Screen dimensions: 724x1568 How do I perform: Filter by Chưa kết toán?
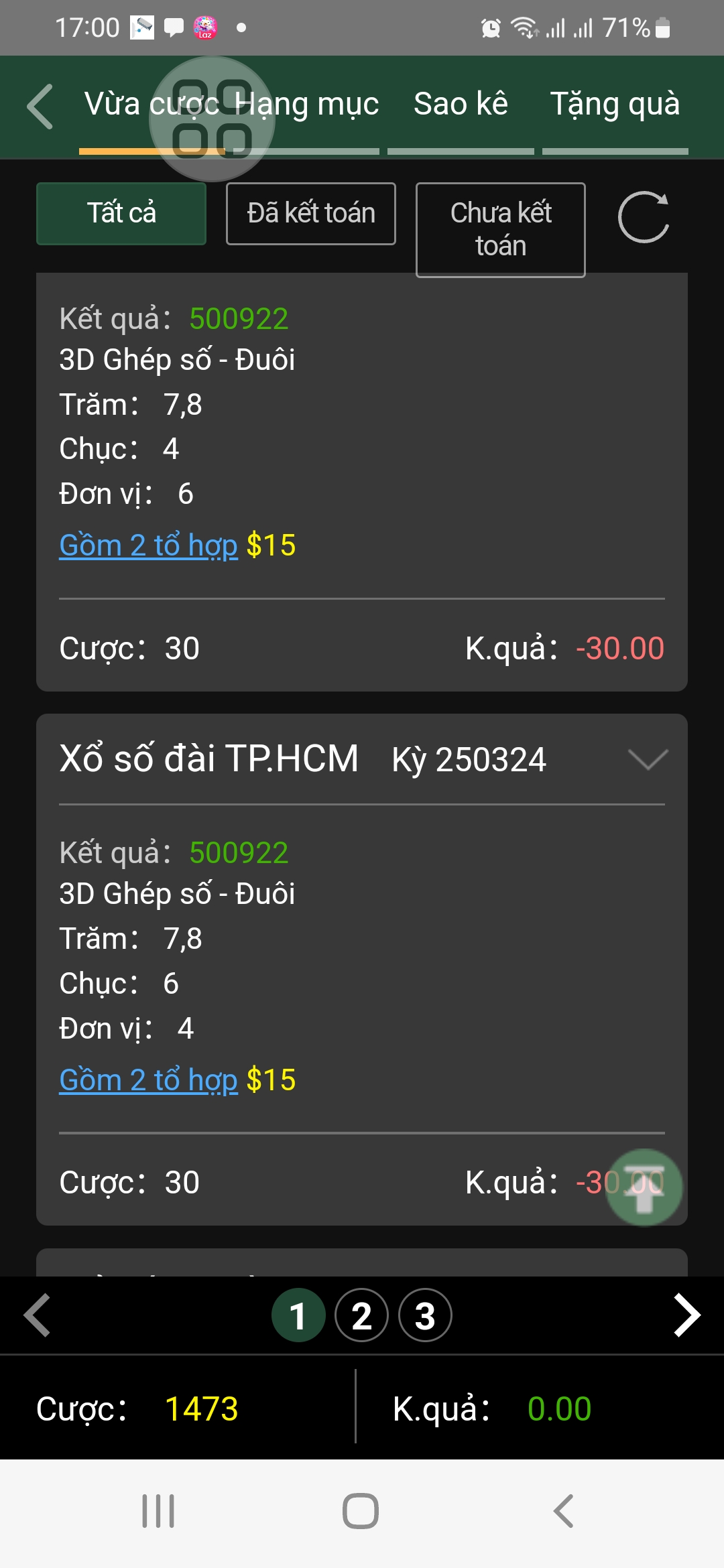(501, 230)
